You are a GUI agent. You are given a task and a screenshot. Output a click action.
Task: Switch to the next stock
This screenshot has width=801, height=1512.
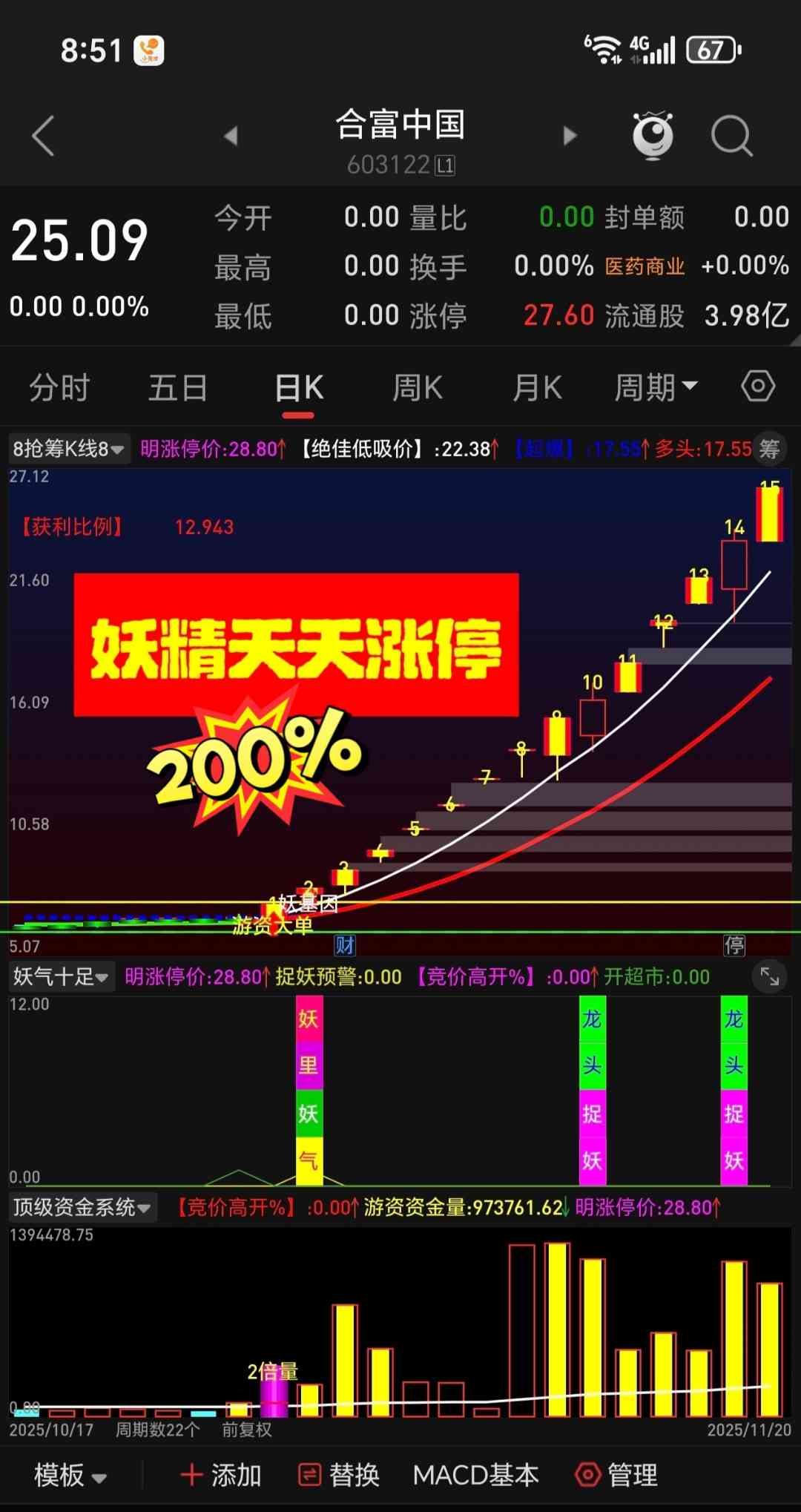click(570, 136)
